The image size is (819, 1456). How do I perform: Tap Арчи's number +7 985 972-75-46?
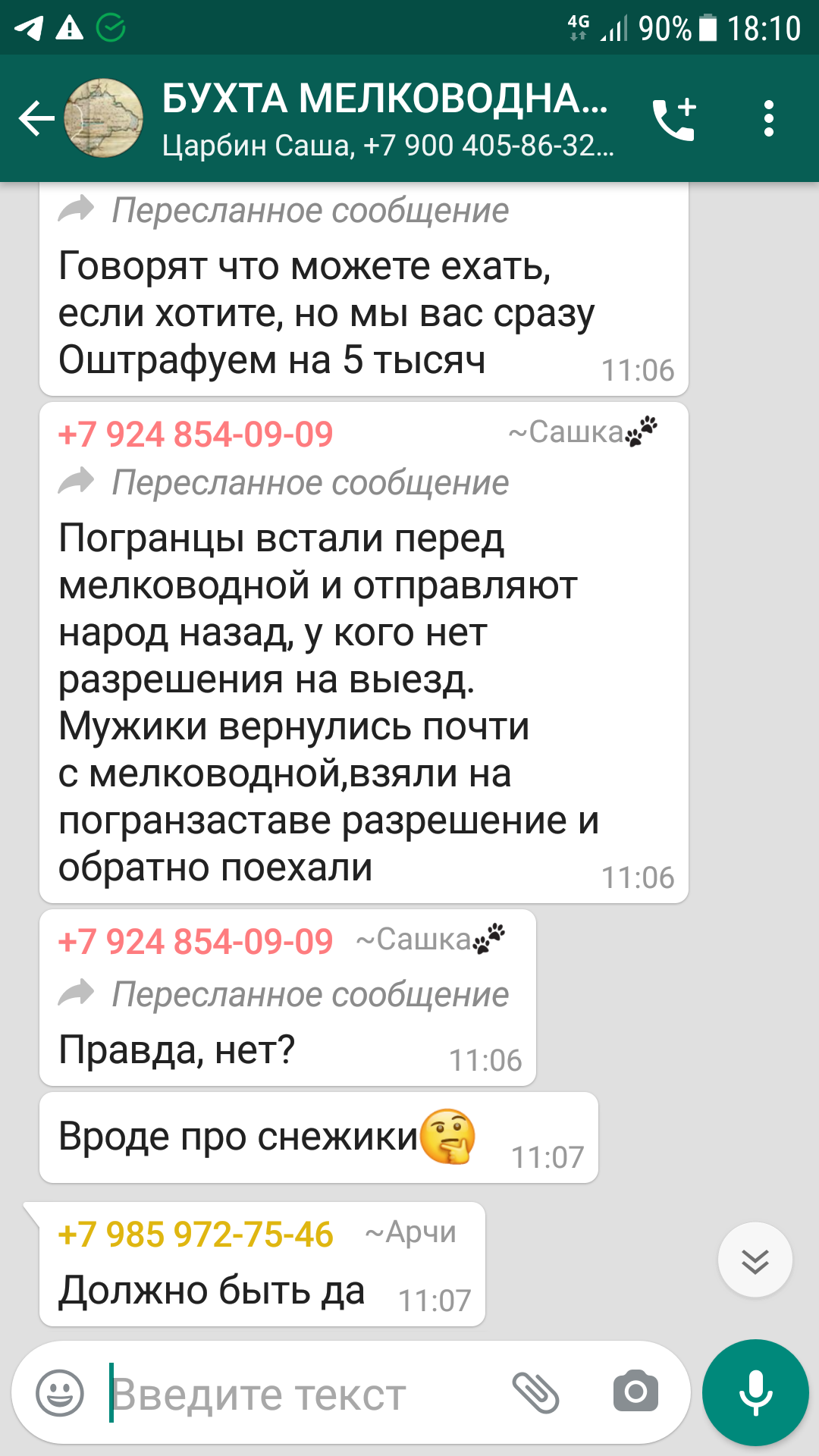tap(196, 1235)
